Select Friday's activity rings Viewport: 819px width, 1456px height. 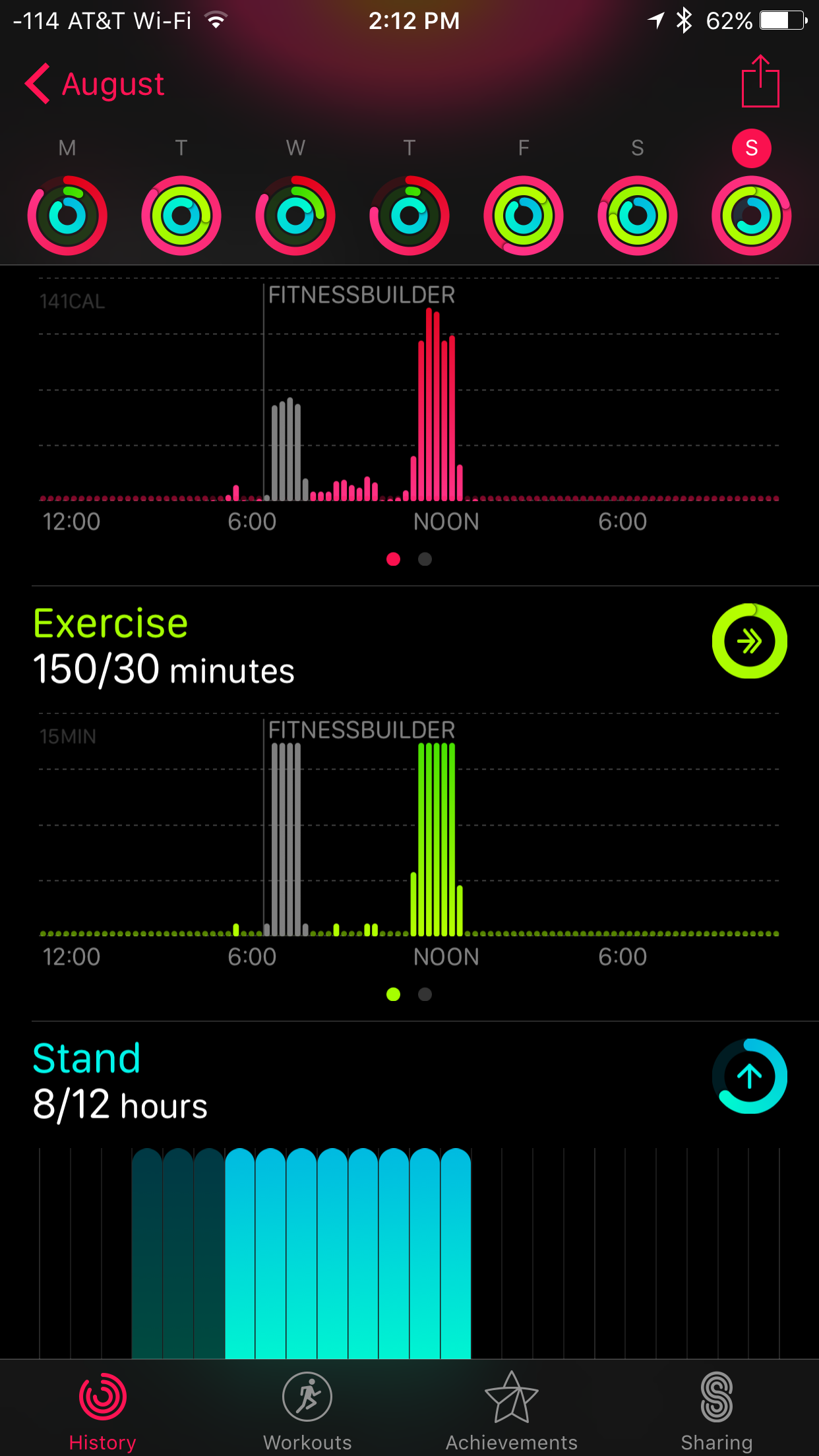point(524,216)
